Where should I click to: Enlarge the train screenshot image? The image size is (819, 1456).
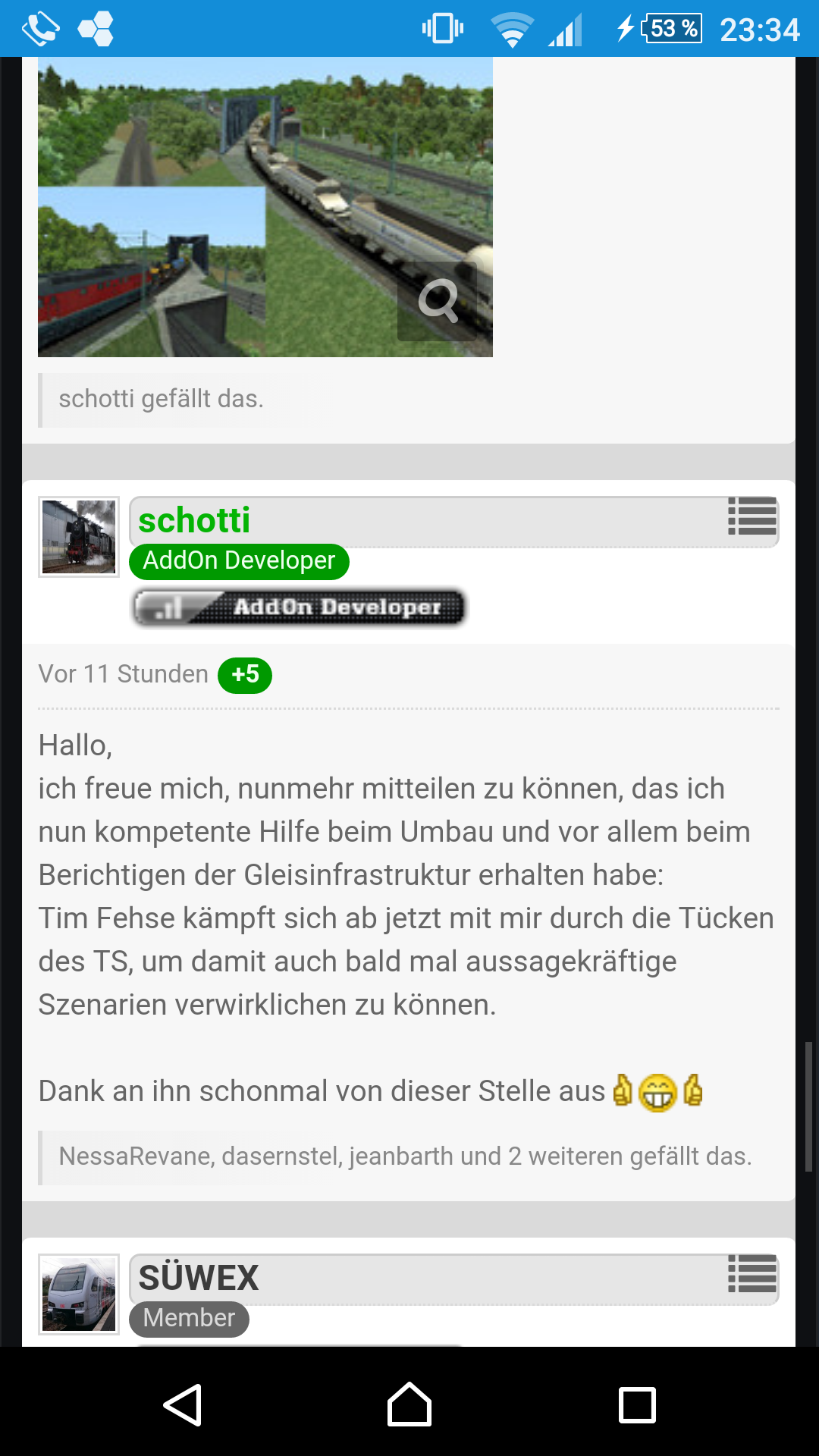point(438,301)
